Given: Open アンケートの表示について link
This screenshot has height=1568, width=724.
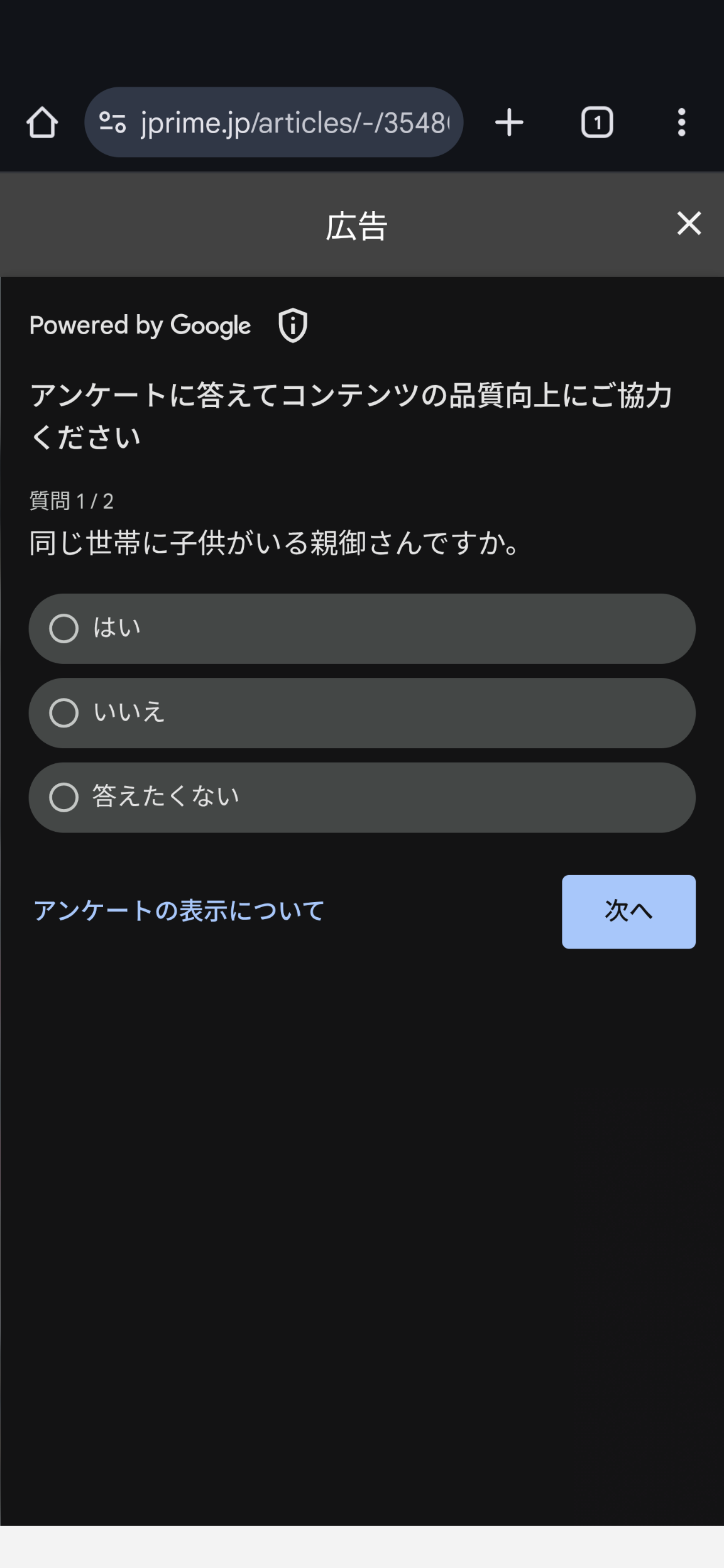Looking at the screenshot, I should click(x=178, y=911).
